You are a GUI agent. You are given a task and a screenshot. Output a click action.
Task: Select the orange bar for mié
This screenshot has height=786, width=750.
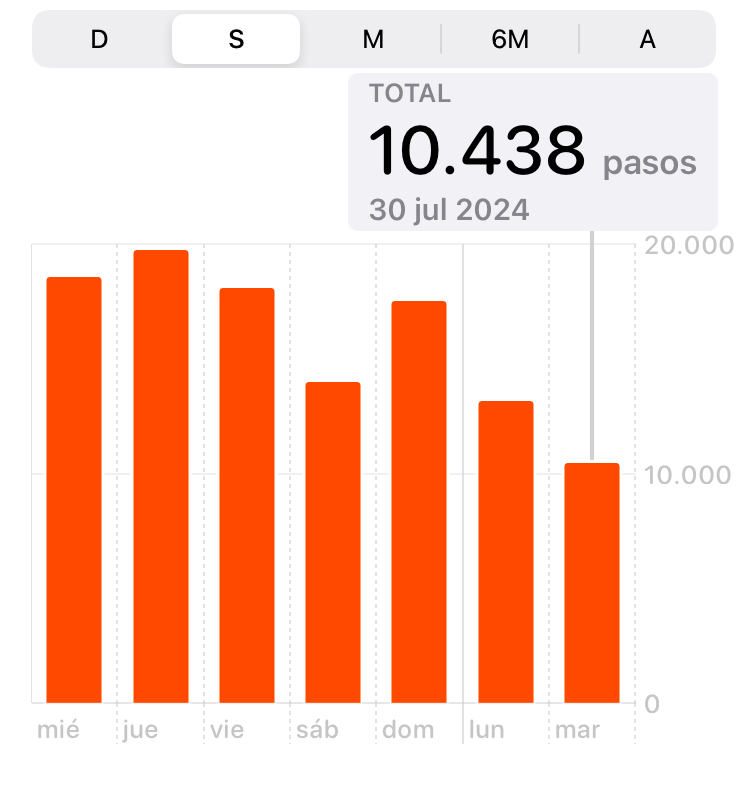(x=74, y=490)
